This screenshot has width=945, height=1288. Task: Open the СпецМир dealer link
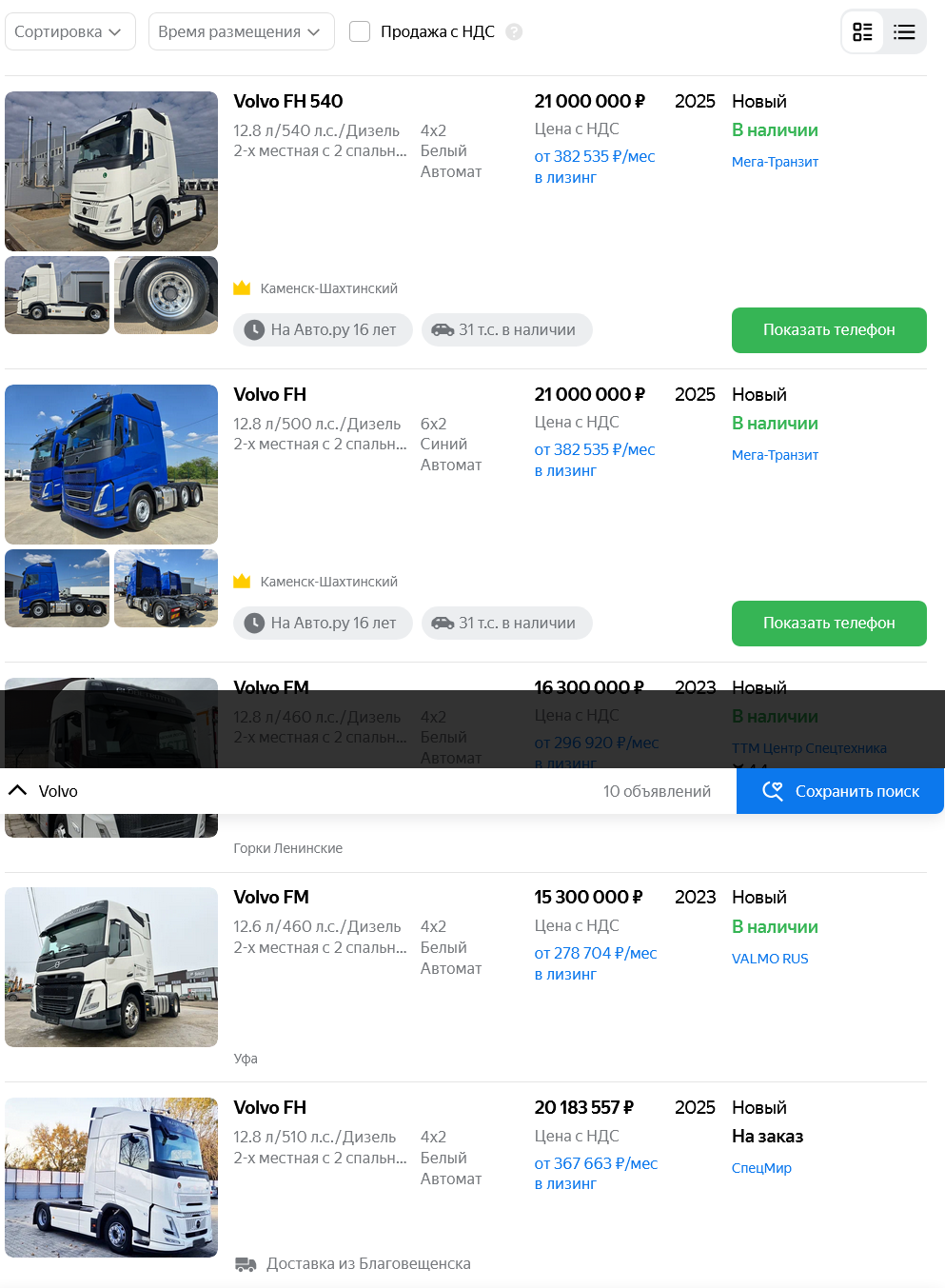pos(760,1168)
